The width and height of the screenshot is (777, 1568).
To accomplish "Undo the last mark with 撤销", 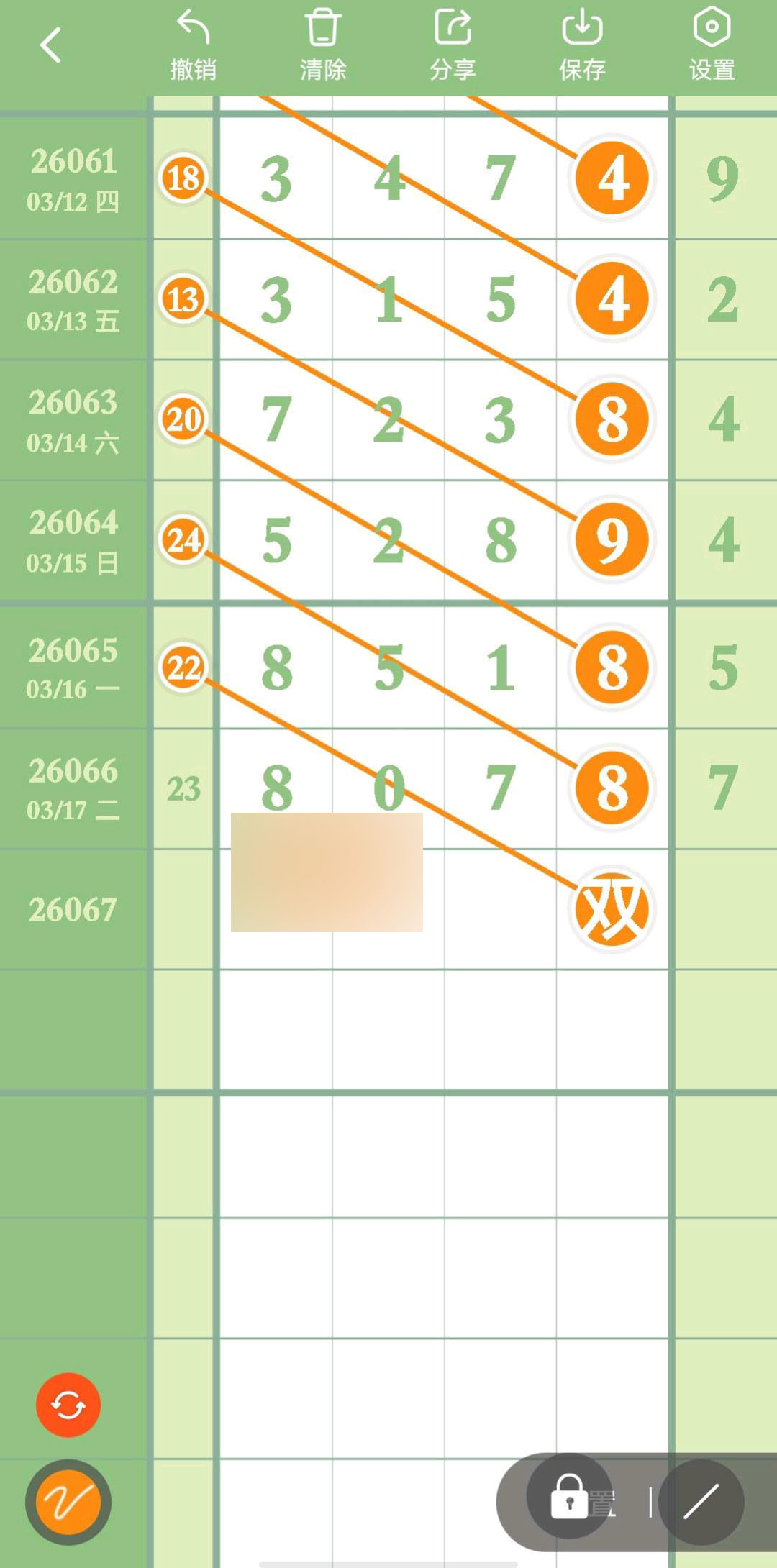I will click(x=193, y=45).
